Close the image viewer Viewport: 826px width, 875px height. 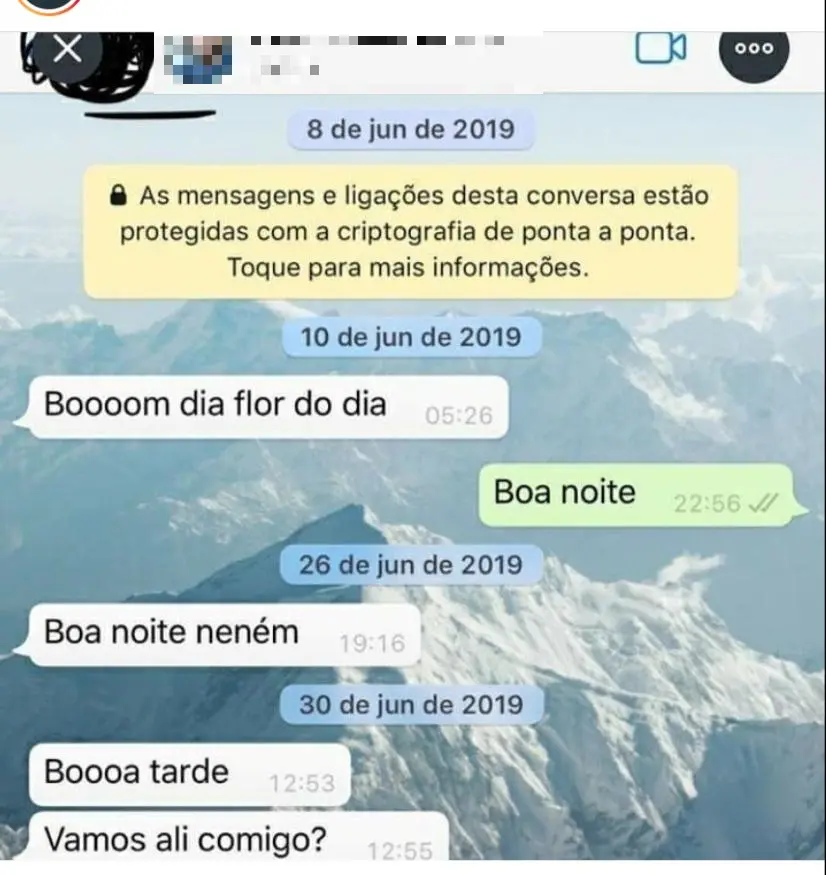[x=67, y=50]
